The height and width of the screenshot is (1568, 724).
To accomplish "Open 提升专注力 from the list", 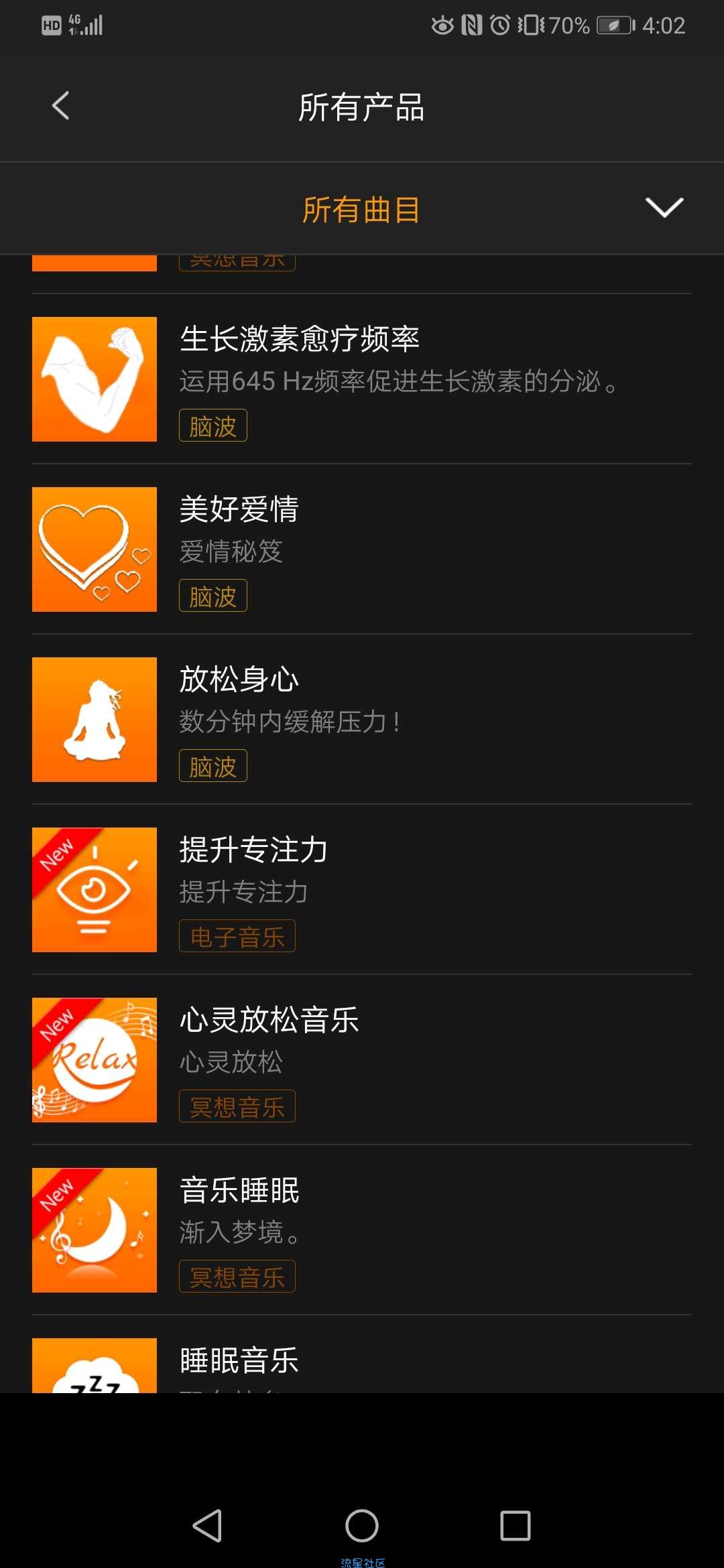I will (362, 890).
